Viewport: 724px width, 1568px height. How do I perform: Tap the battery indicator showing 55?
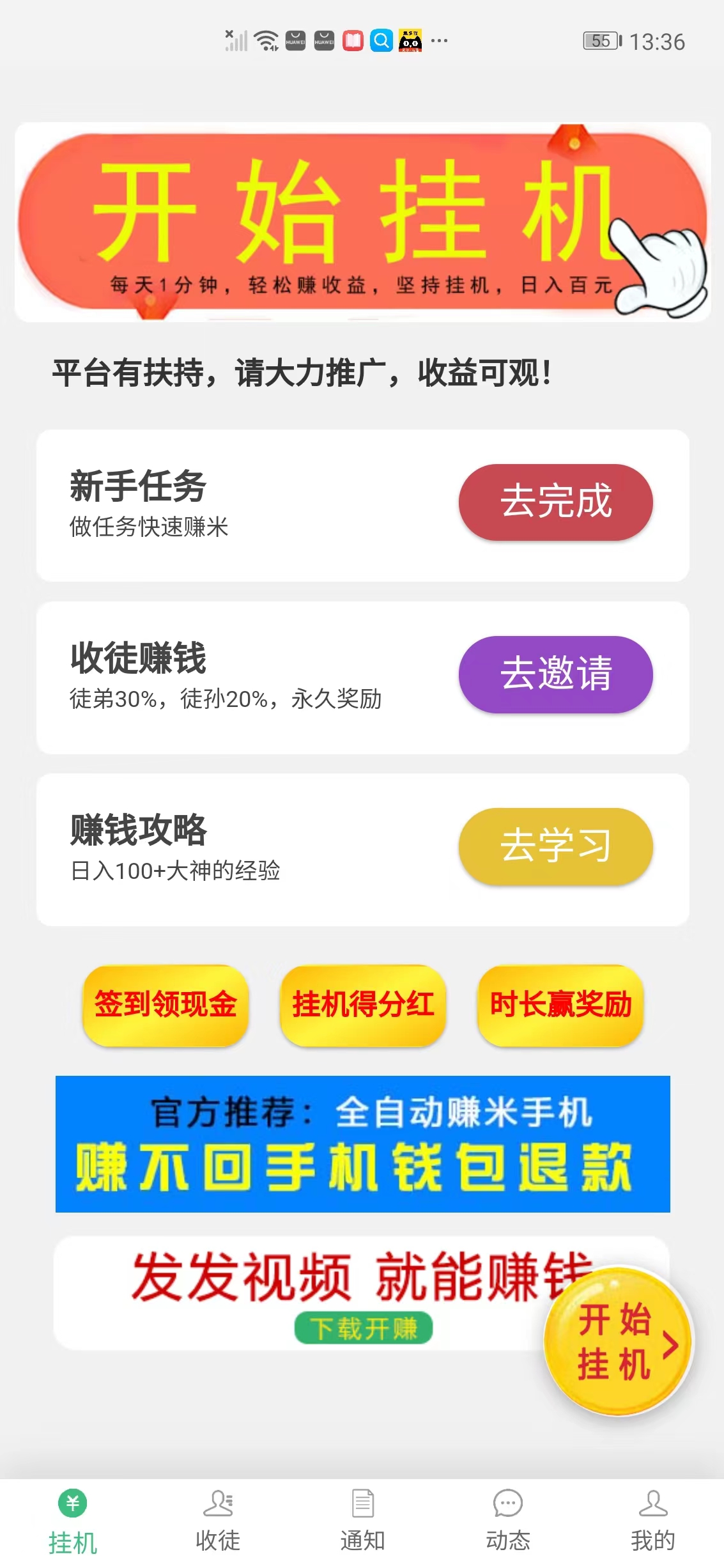pyautogui.click(x=599, y=40)
